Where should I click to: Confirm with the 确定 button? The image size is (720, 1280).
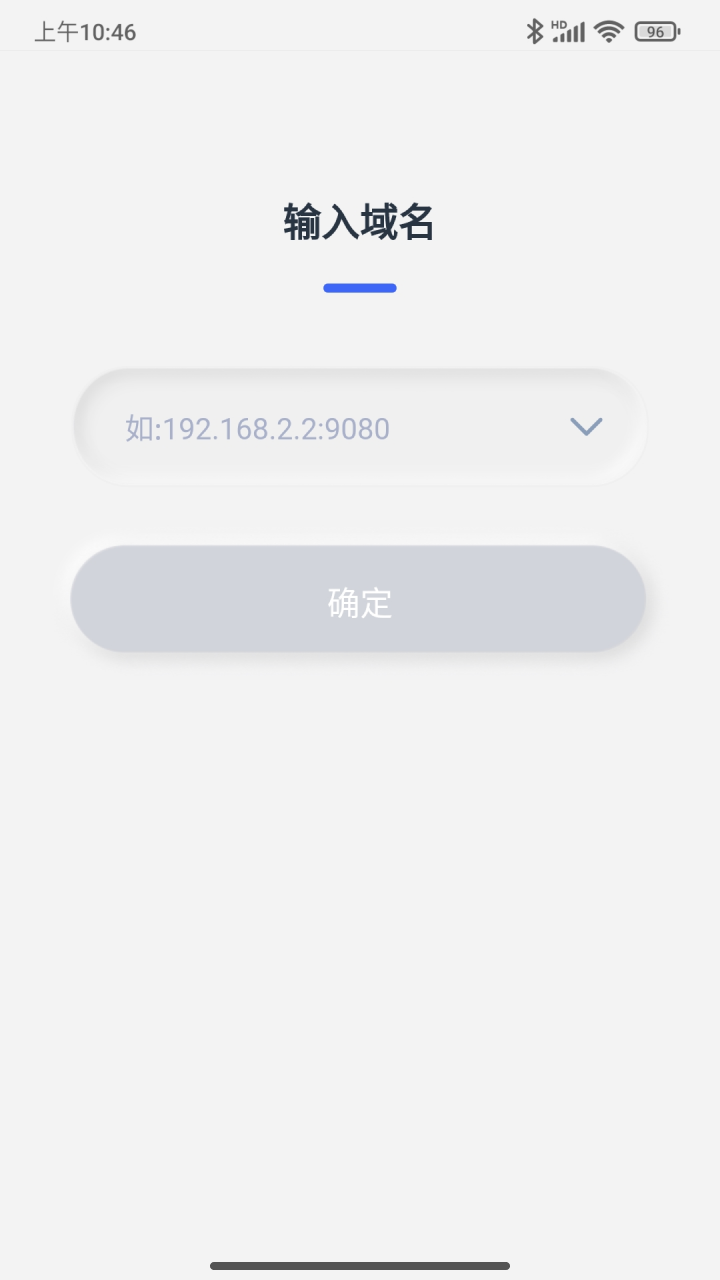click(358, 600)
